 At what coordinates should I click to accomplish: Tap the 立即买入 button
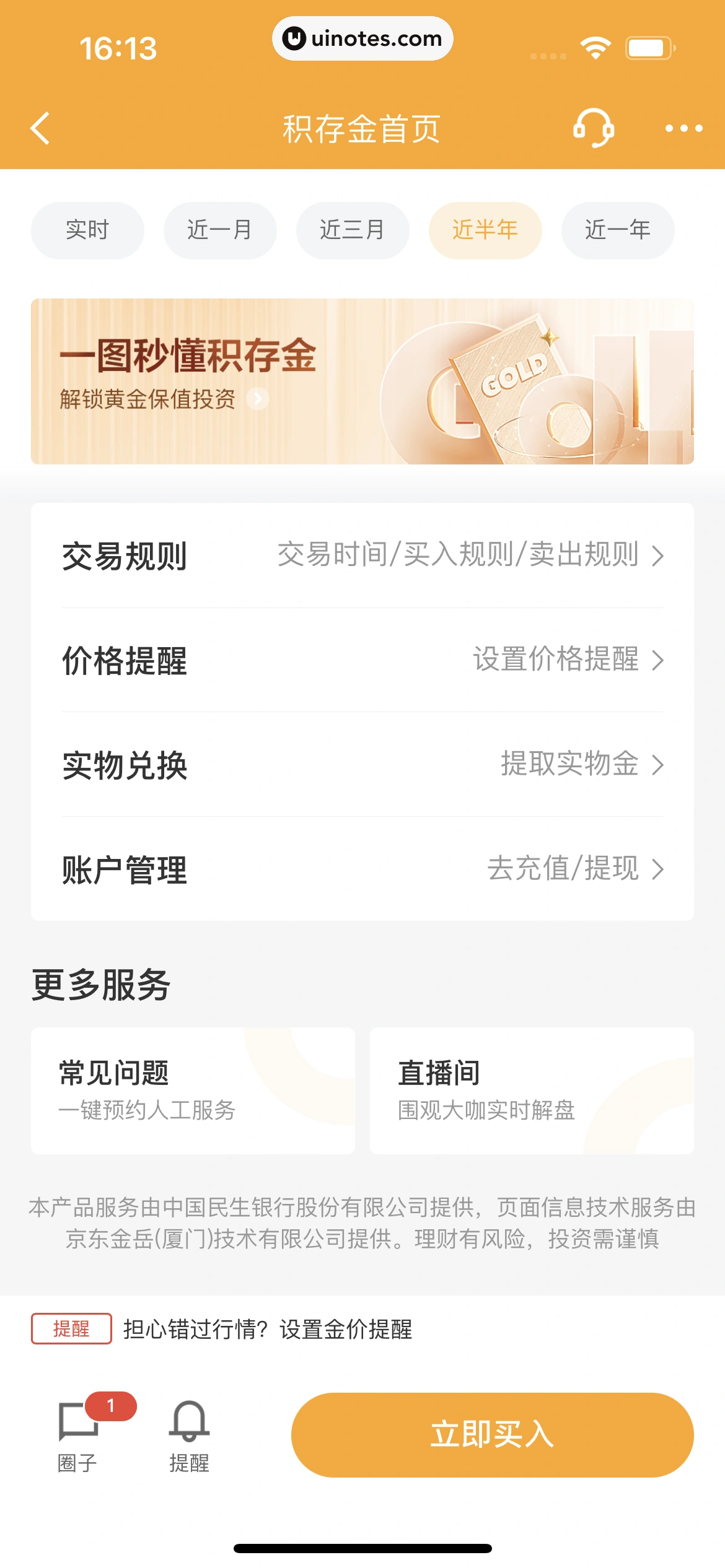click(492, 1435)
